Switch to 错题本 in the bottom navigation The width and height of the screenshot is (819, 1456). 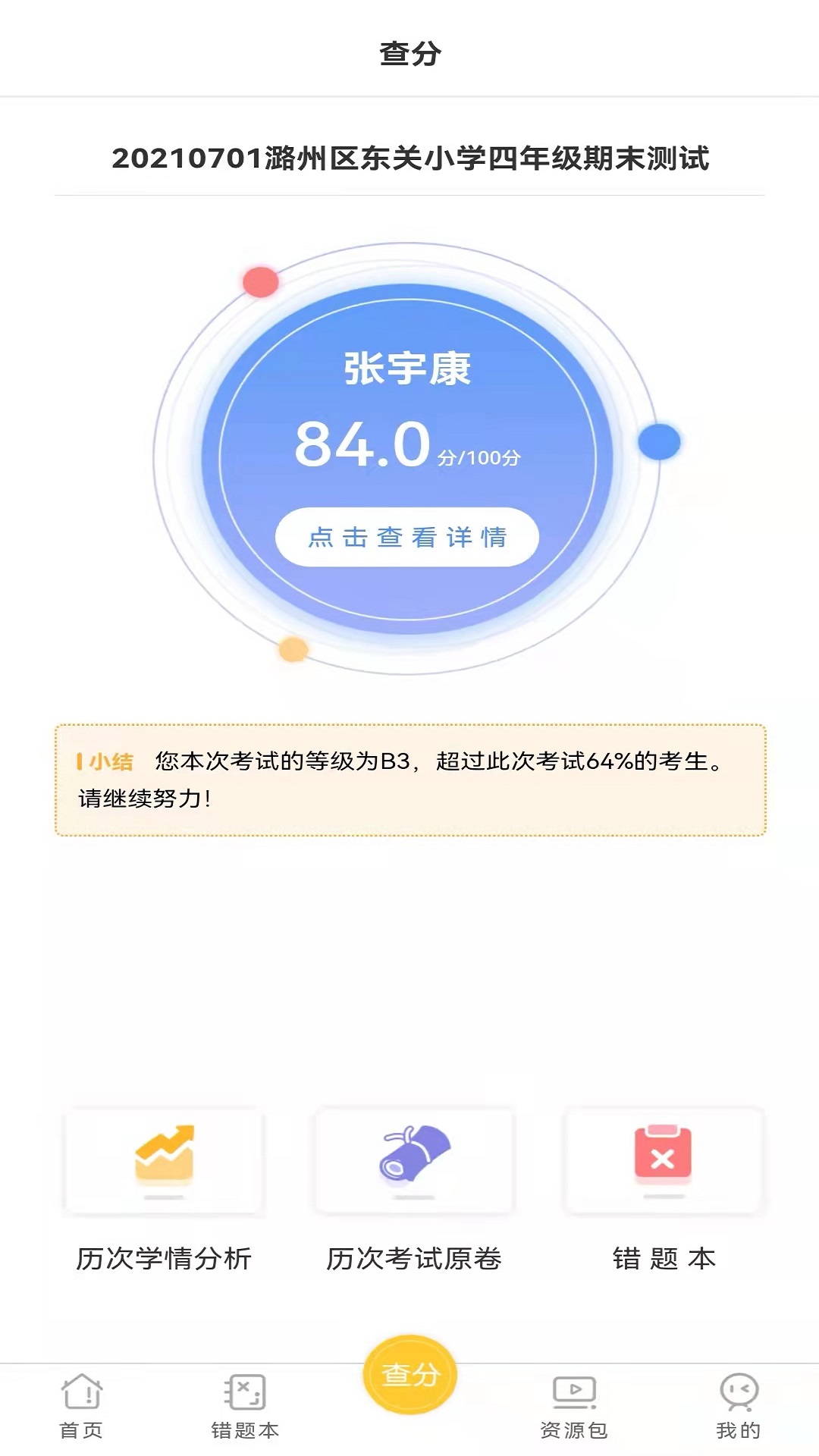245,1407
